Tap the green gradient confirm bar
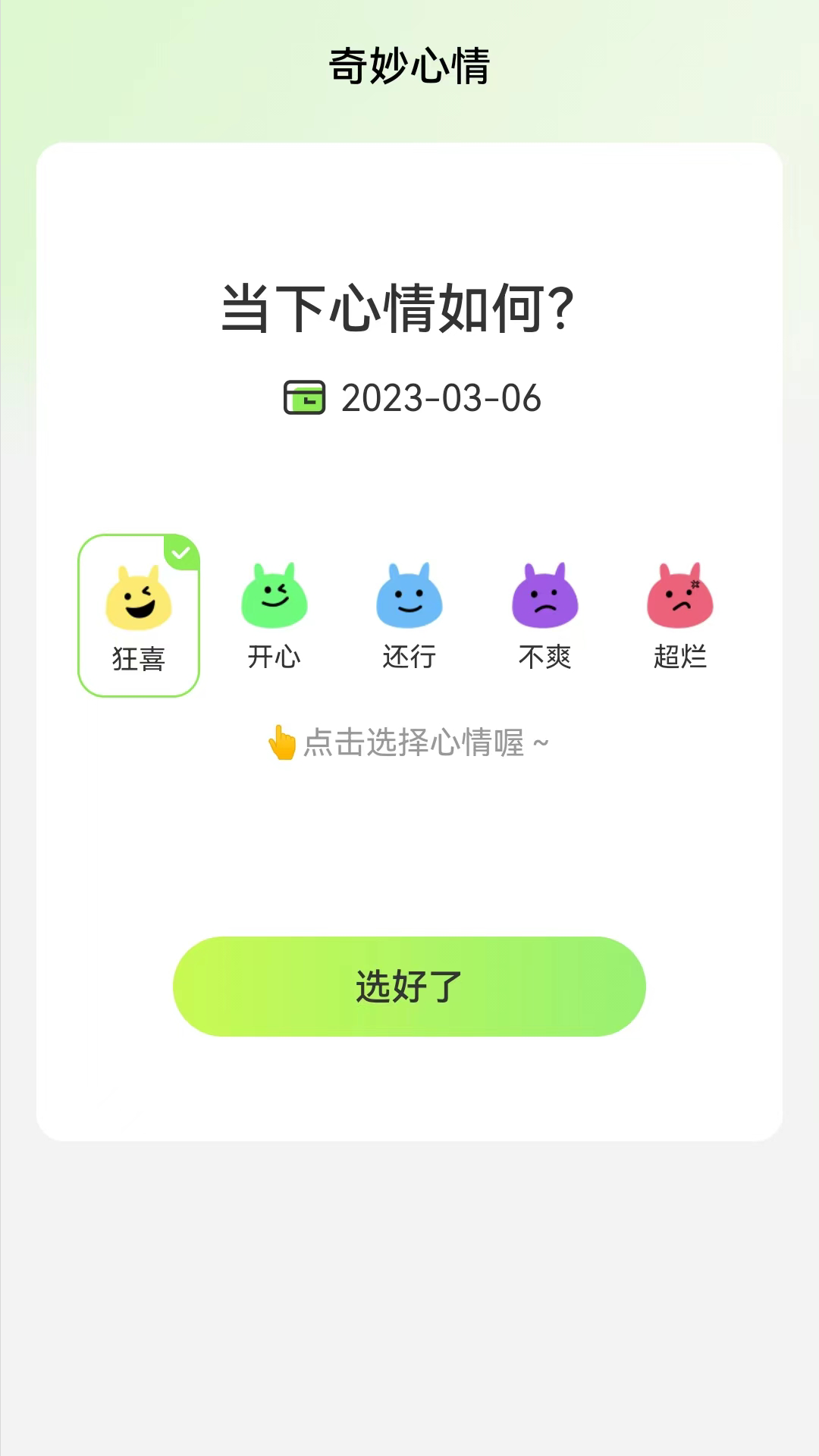This screenshot has height=1456, width=819. point(409,986)
